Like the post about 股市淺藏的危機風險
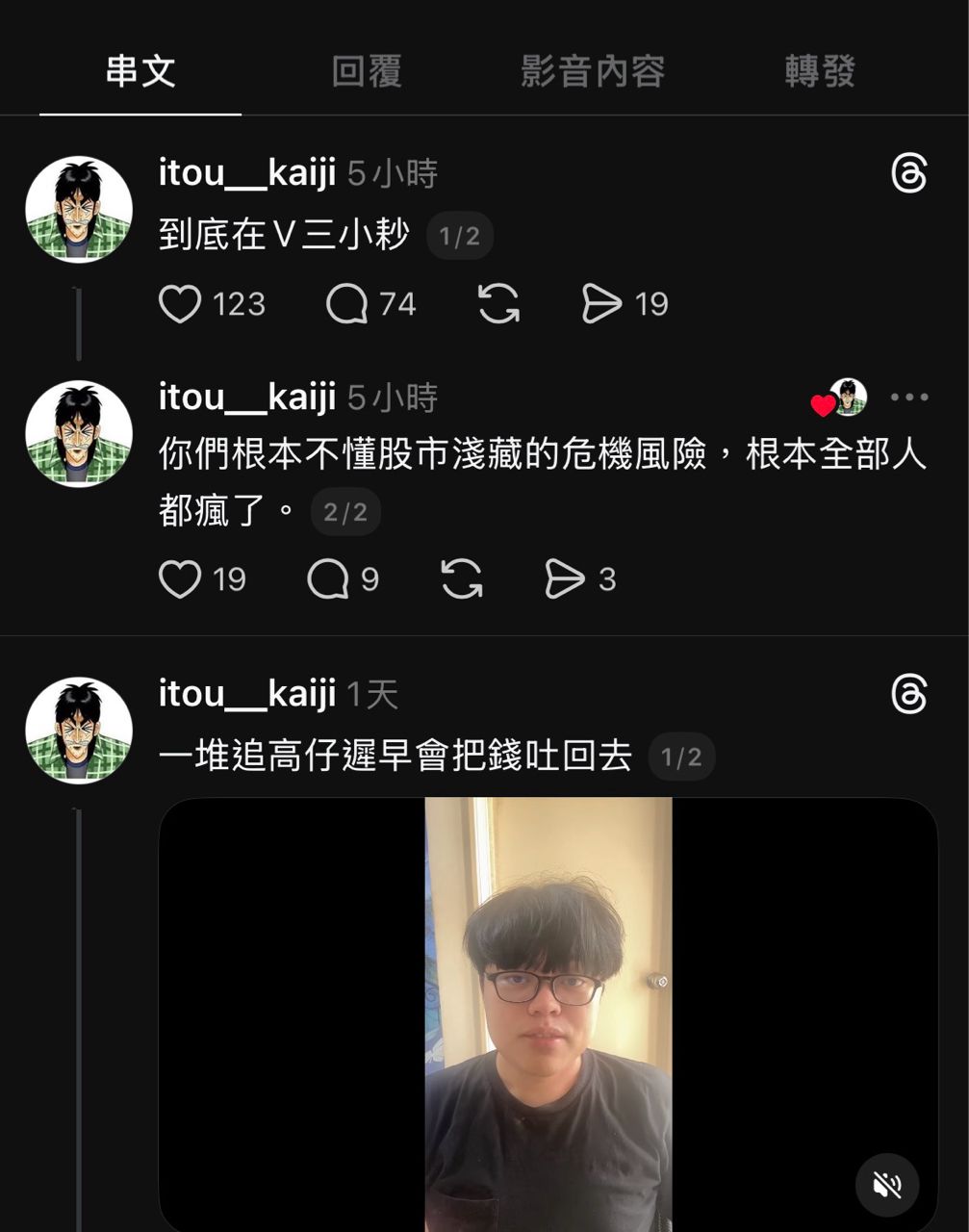 (180, 579)
